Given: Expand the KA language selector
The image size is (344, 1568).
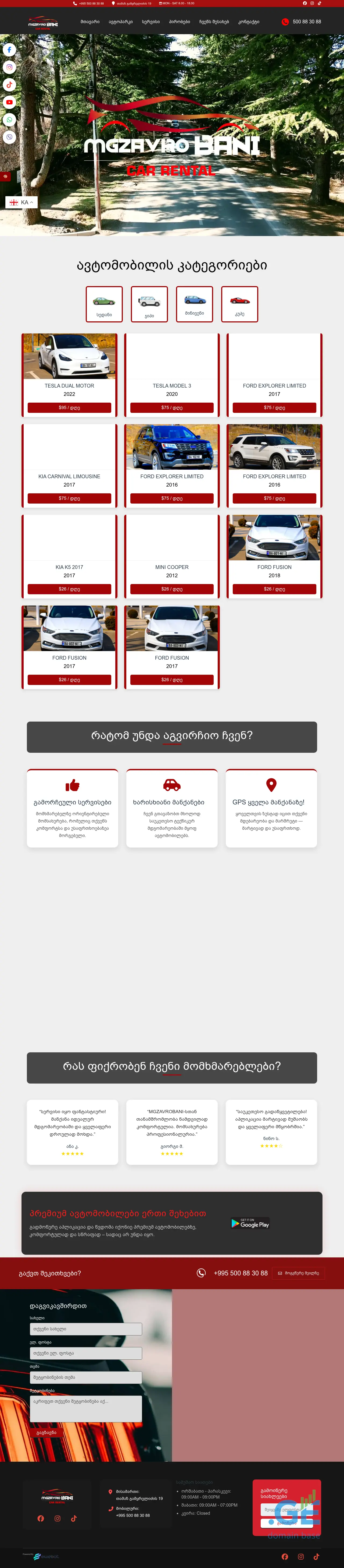Looking at the screenshot, I should pyautogui.click(x=21, y=202).
